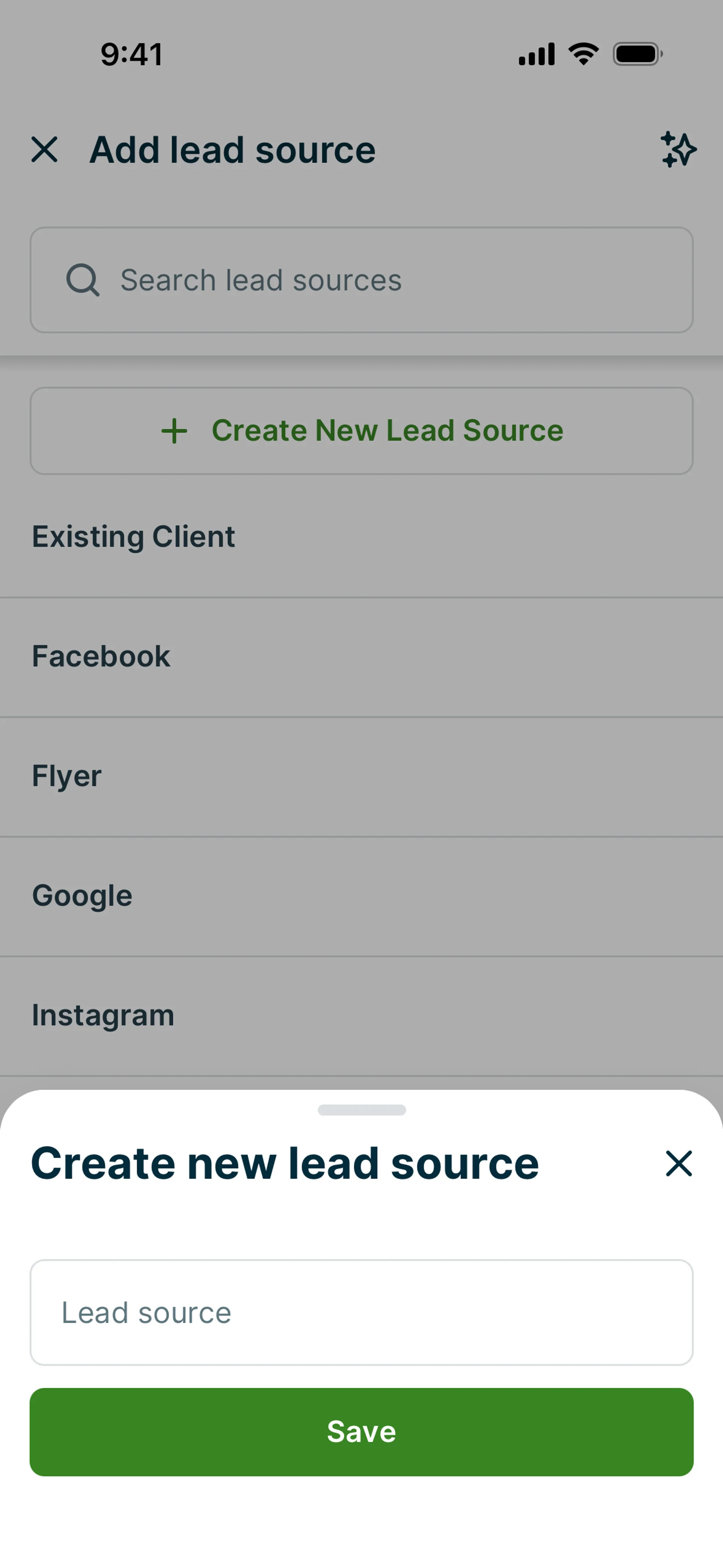Tap the Search lead sources box
The image size is (723, 1568).
[361, 280]
